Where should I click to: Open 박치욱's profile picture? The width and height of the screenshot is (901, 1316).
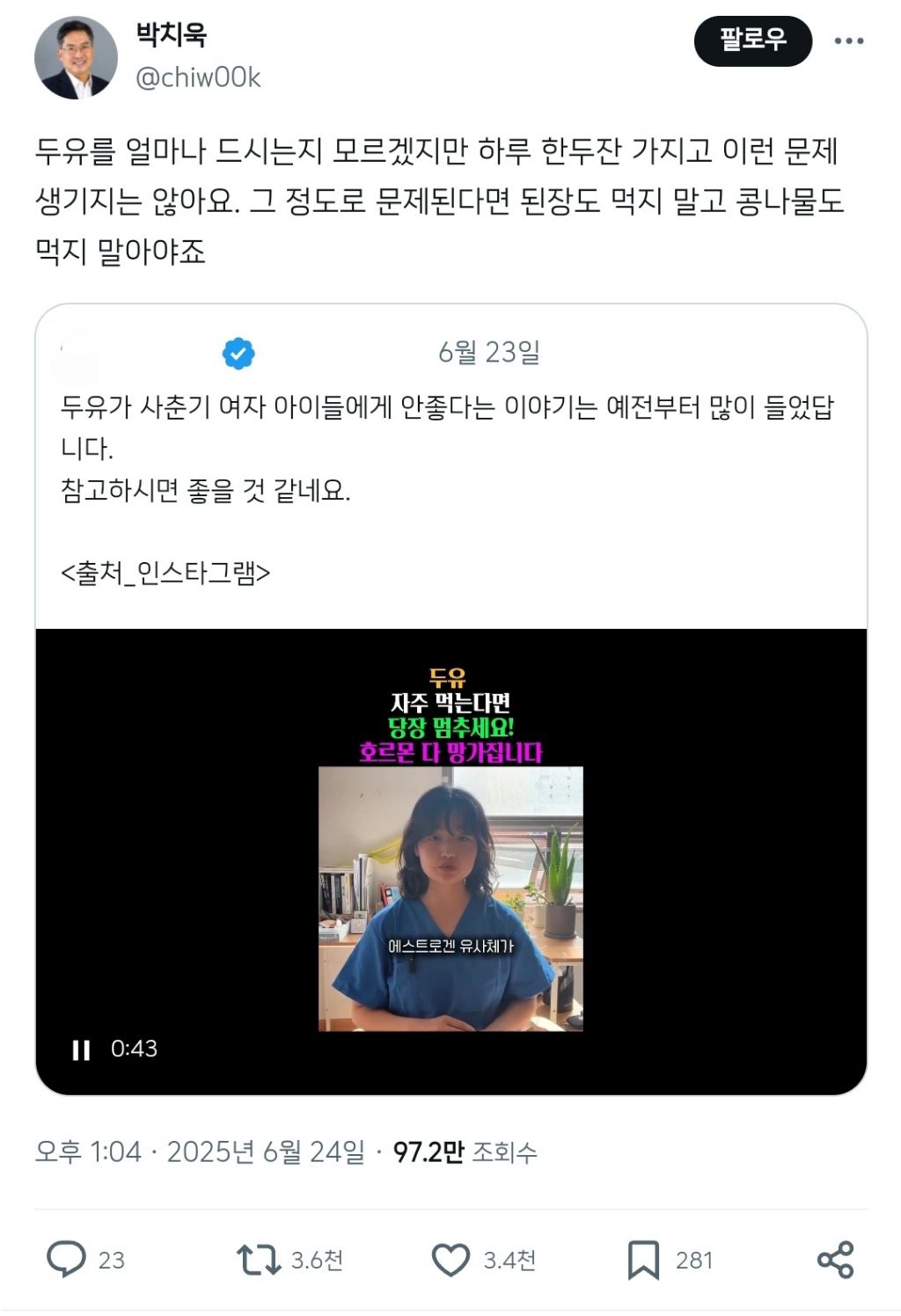(x=76, y=58)
